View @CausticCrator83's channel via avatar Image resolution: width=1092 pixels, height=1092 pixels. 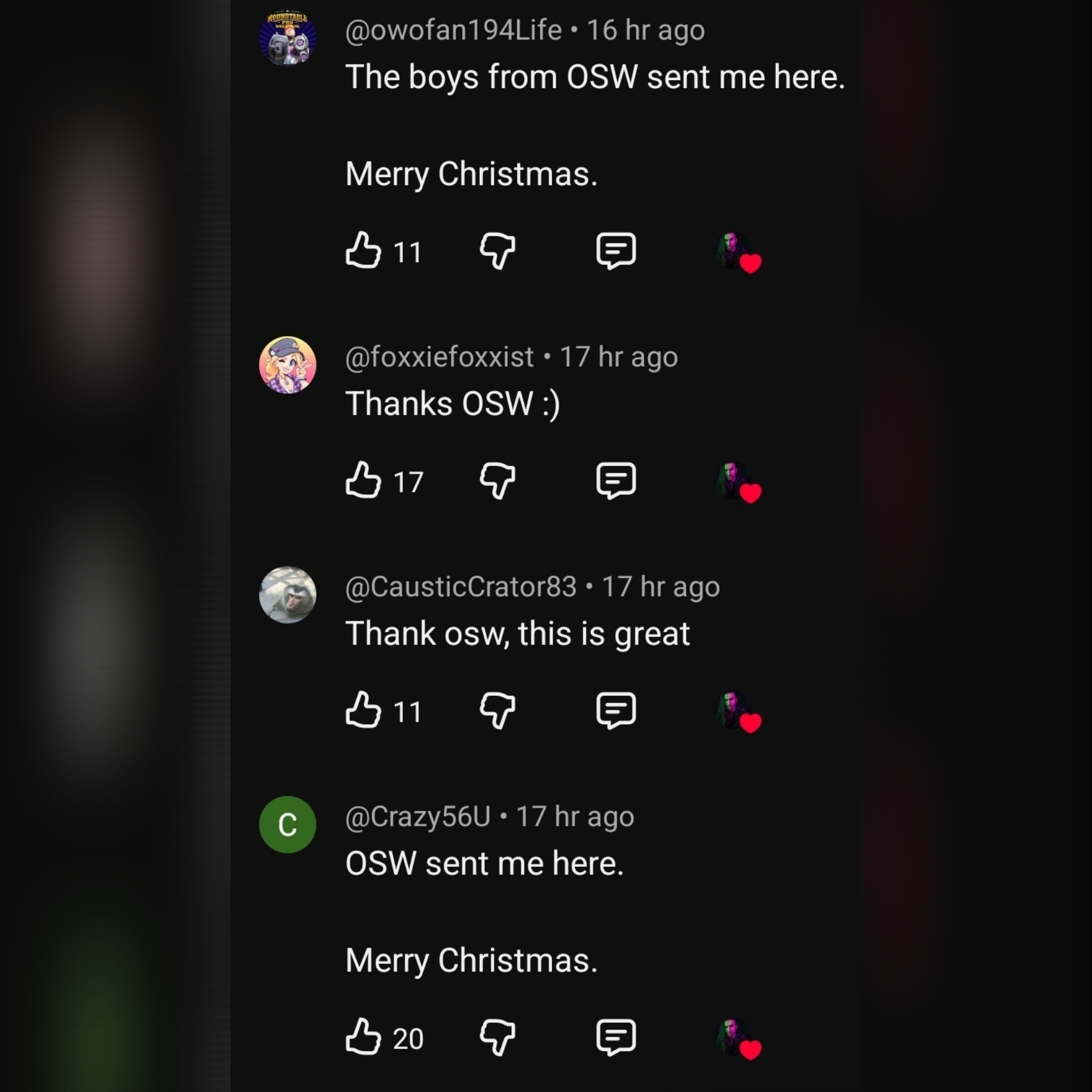[x=288, y=595]
